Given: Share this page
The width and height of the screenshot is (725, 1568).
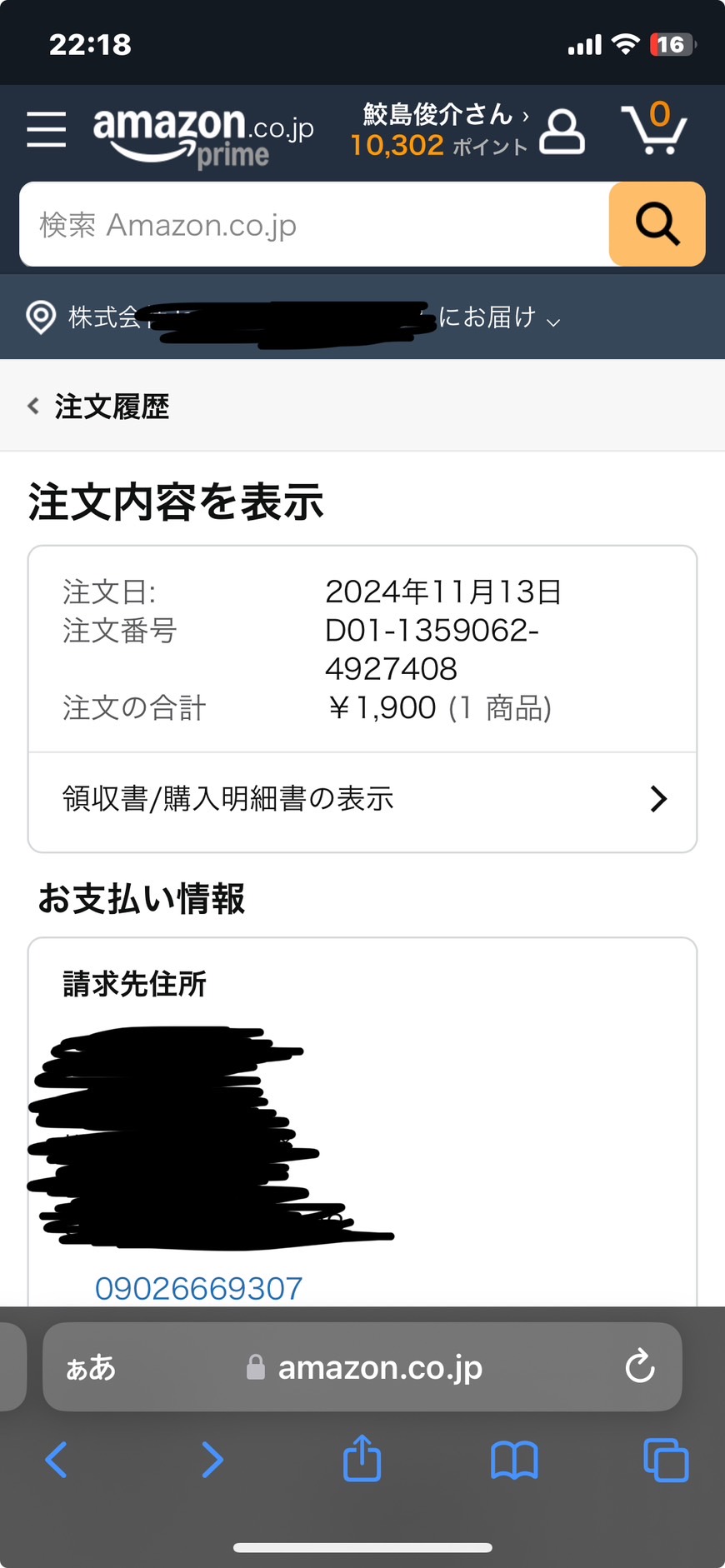Looking at the screenshot, I should tap(362, 1458).
